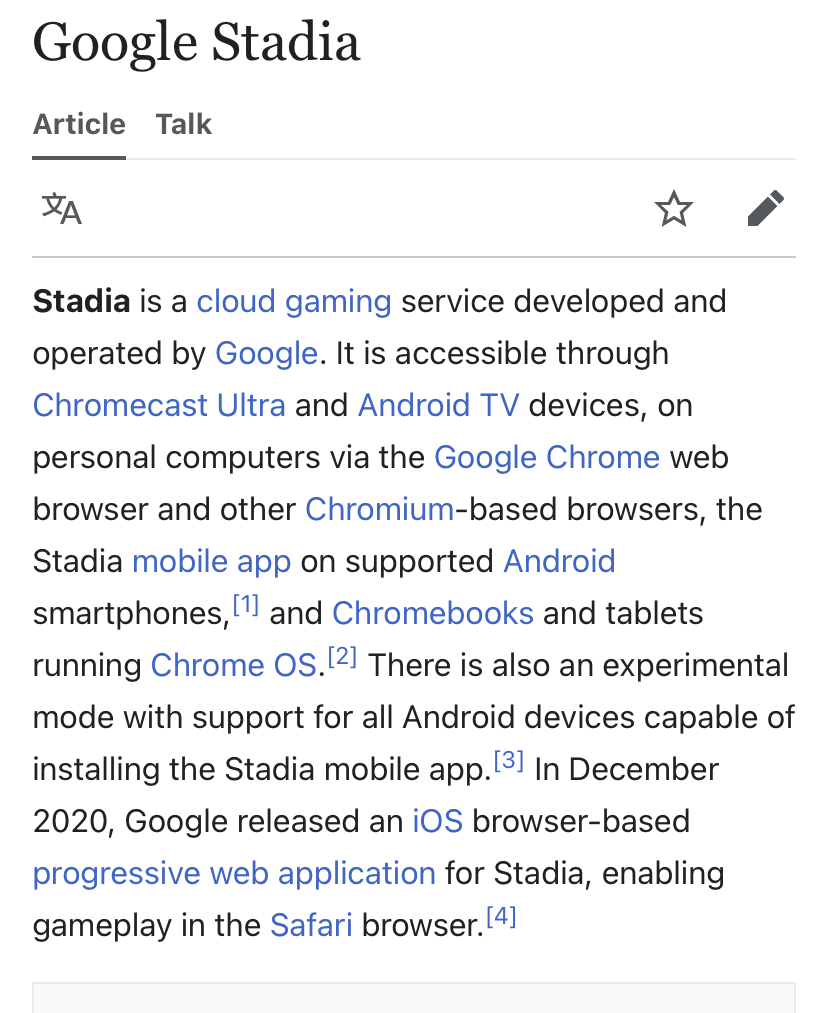Follow the Safari link
The height and width of the screenshot is (1013, 828).
[311, 926]
